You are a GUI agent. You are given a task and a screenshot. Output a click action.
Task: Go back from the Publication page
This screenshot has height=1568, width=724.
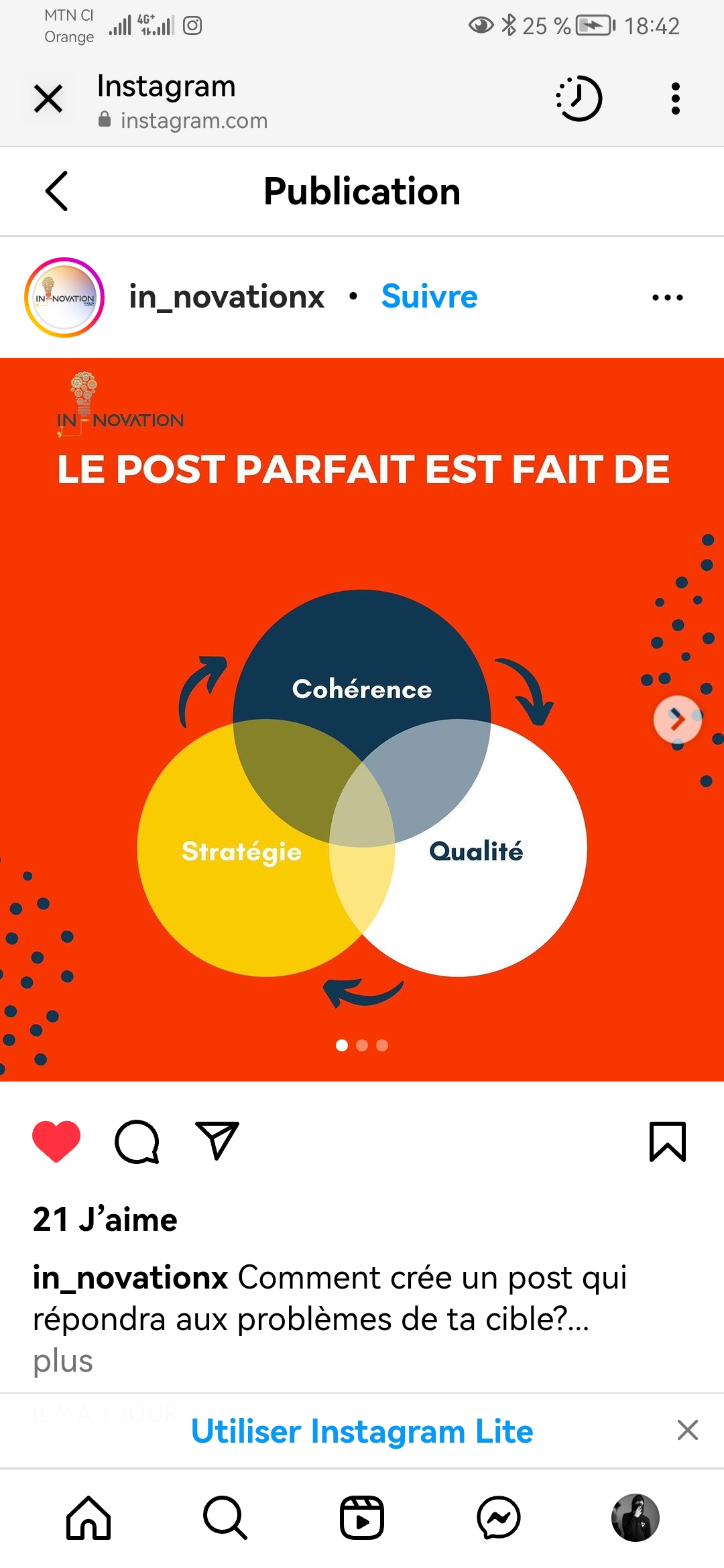tap(57, 191)
